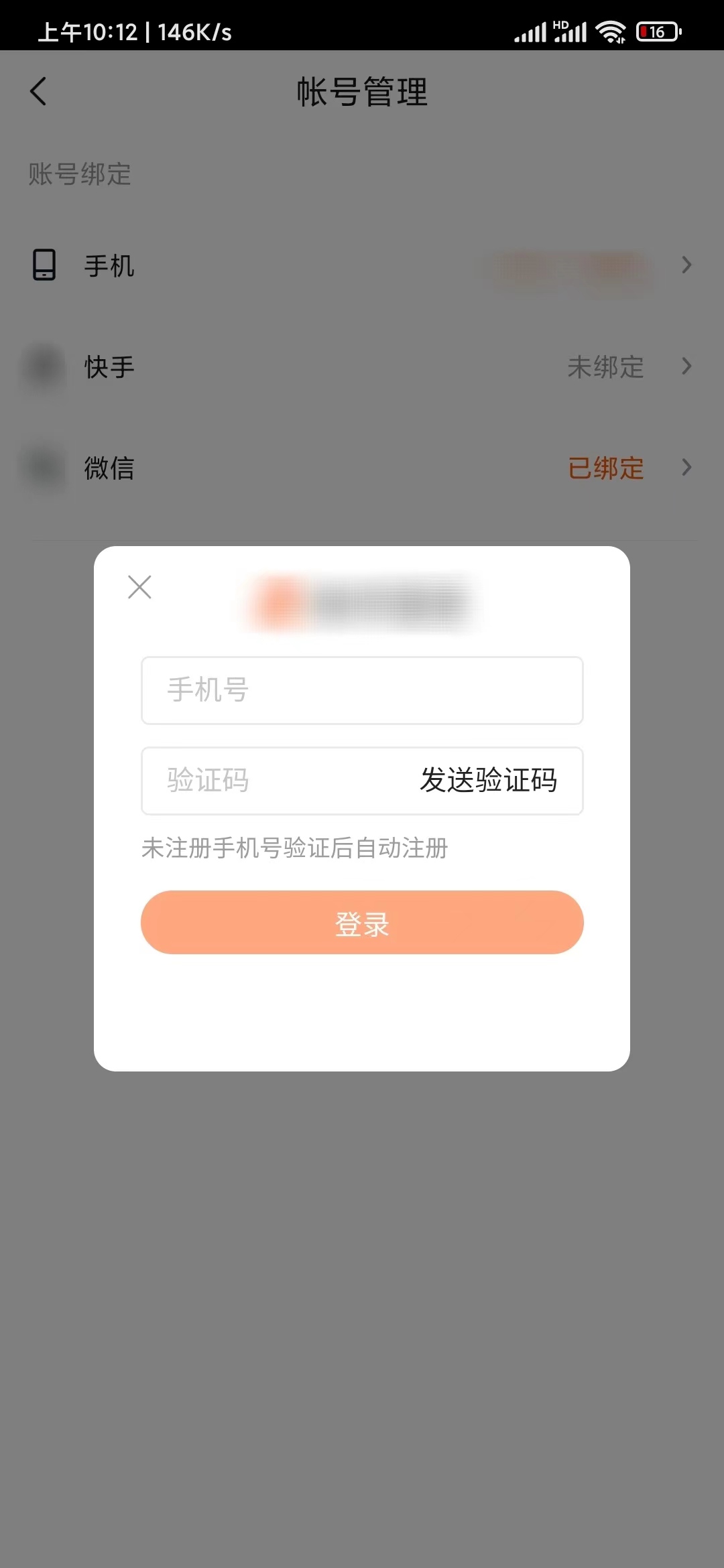The image size is (724, 1568).
Task: Dismiss the login dialog with the X
Action: [139, 587]
